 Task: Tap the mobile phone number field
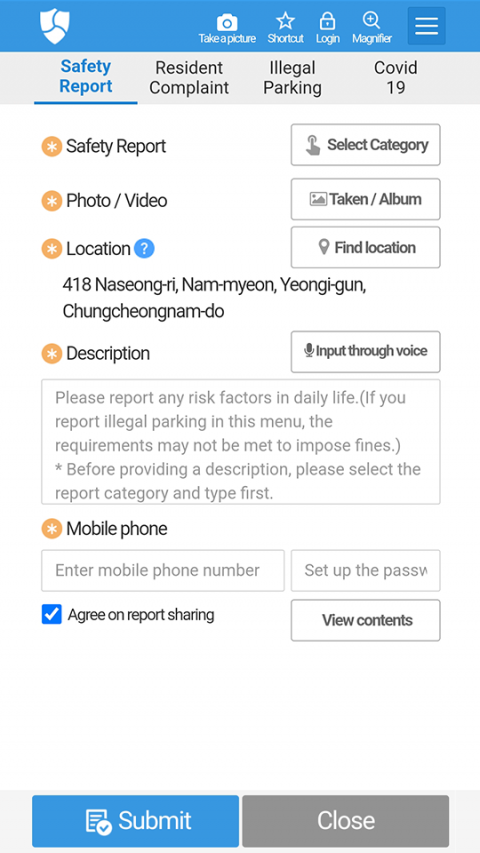163,570
